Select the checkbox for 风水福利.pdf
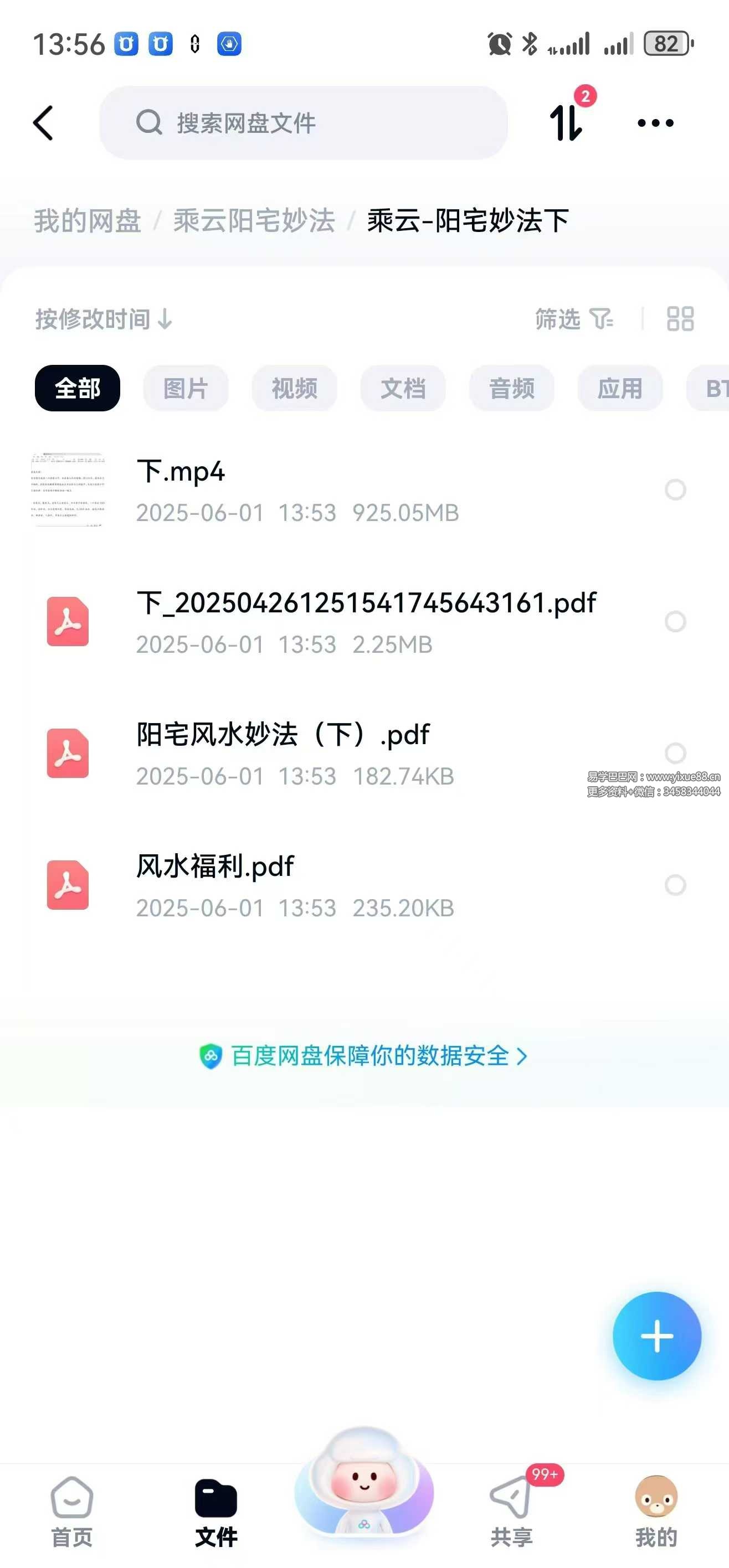This screenshot has height=1568, width=729. click(675, 885)
